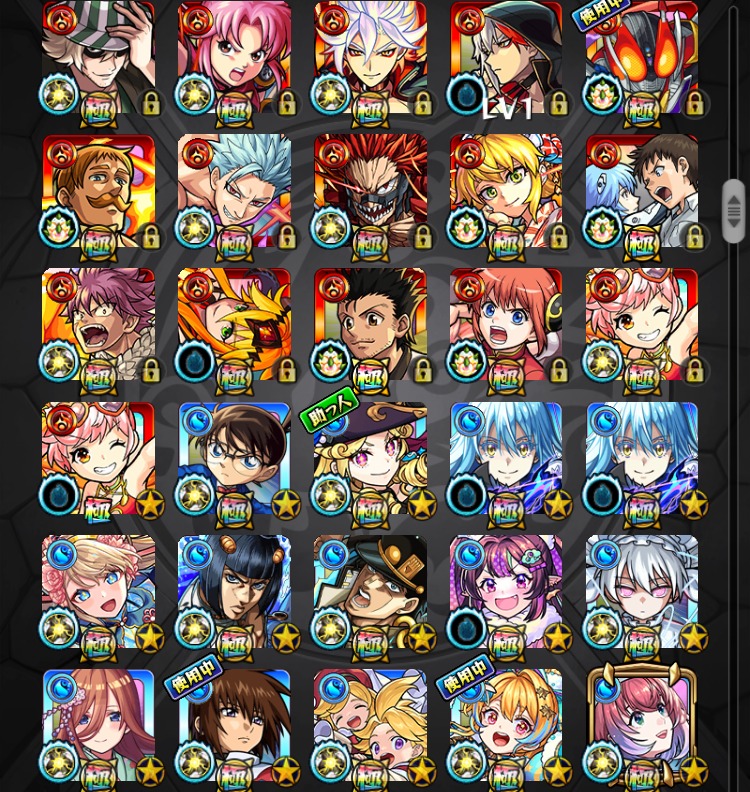
Task: Select the black spiky-haired boy monster
Action: [370, 325]
